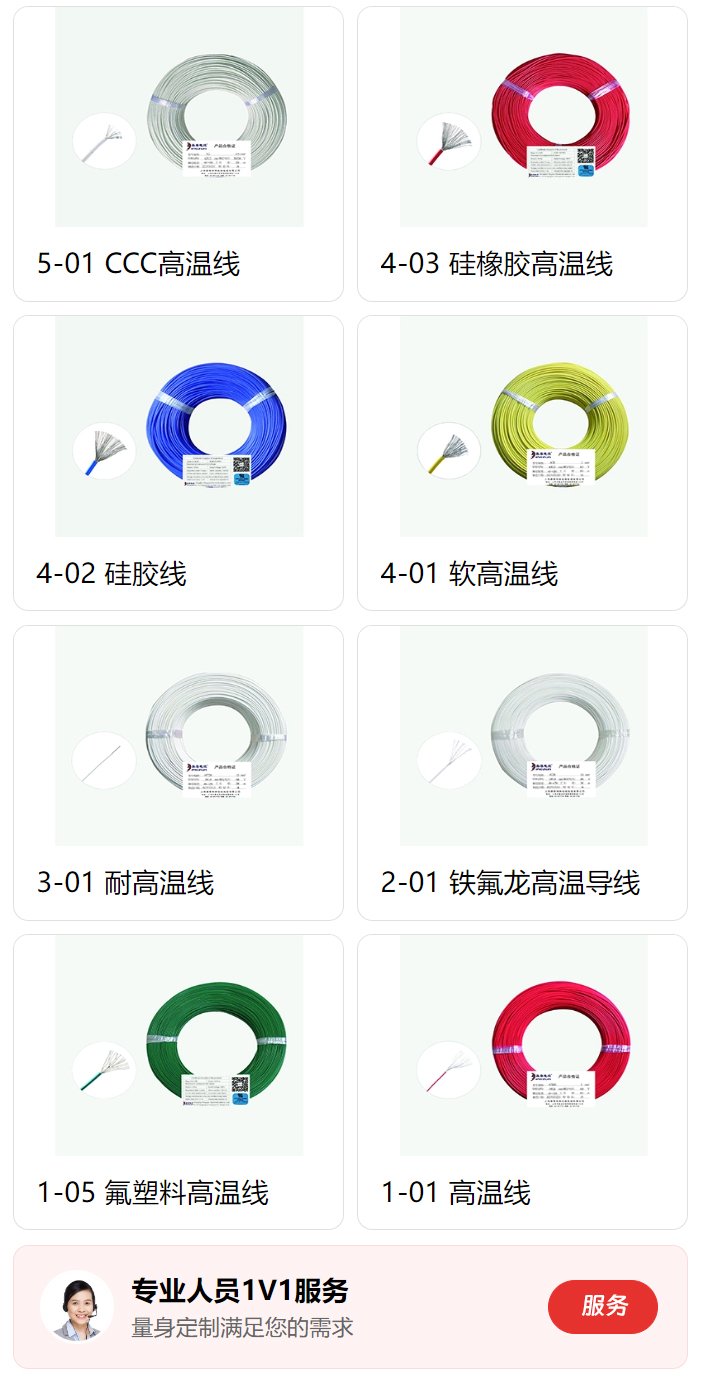This screenshot has height=1381, width=703.
Task: Tap the red 服务 button
Action: (x=603, y=1306)
